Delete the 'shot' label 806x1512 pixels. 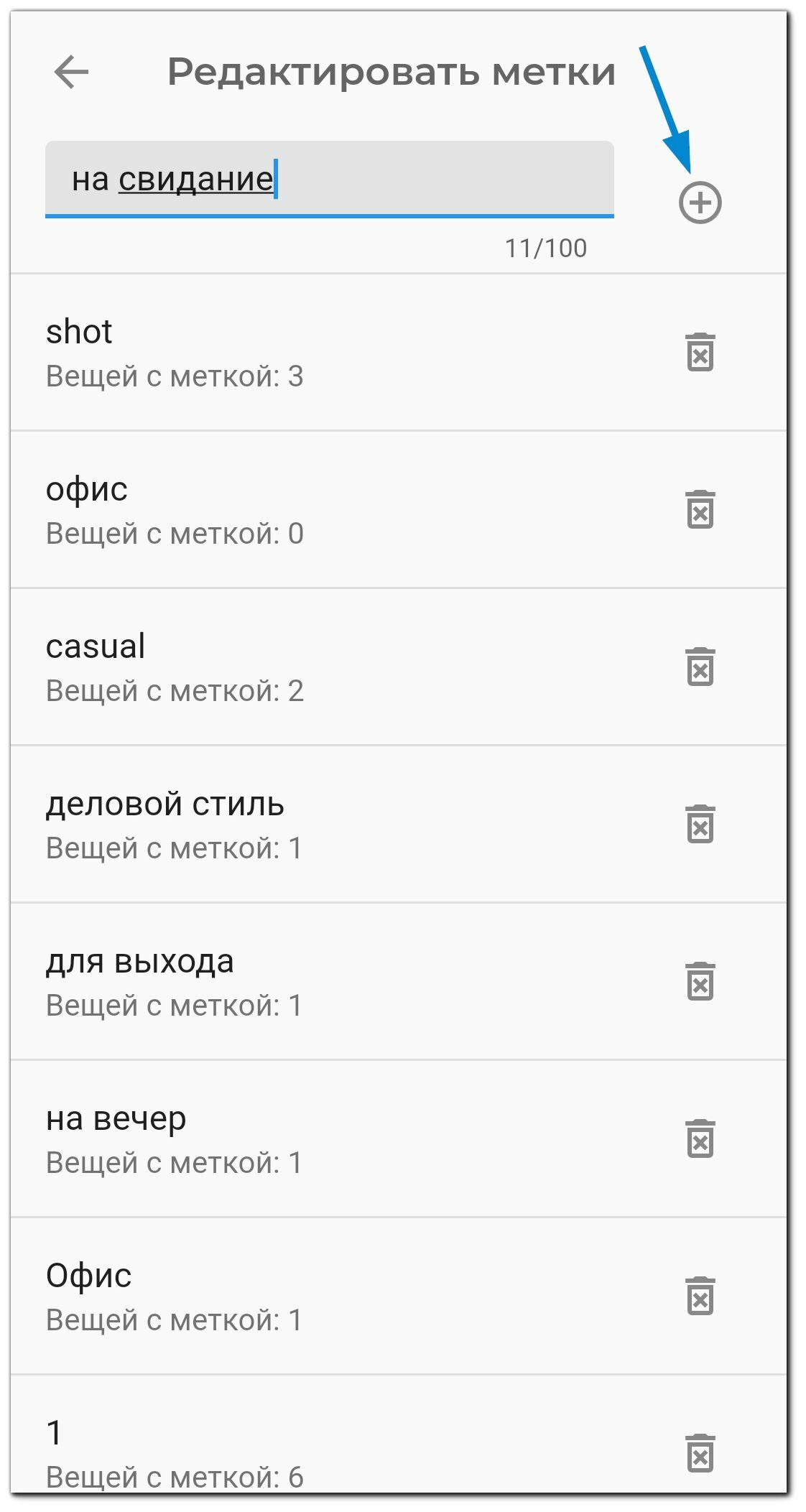tap(700, 352)
